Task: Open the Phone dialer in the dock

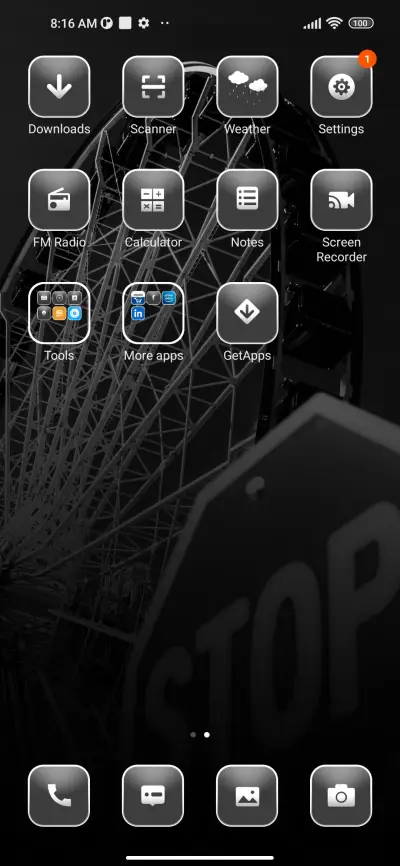Action: point(59,796)
